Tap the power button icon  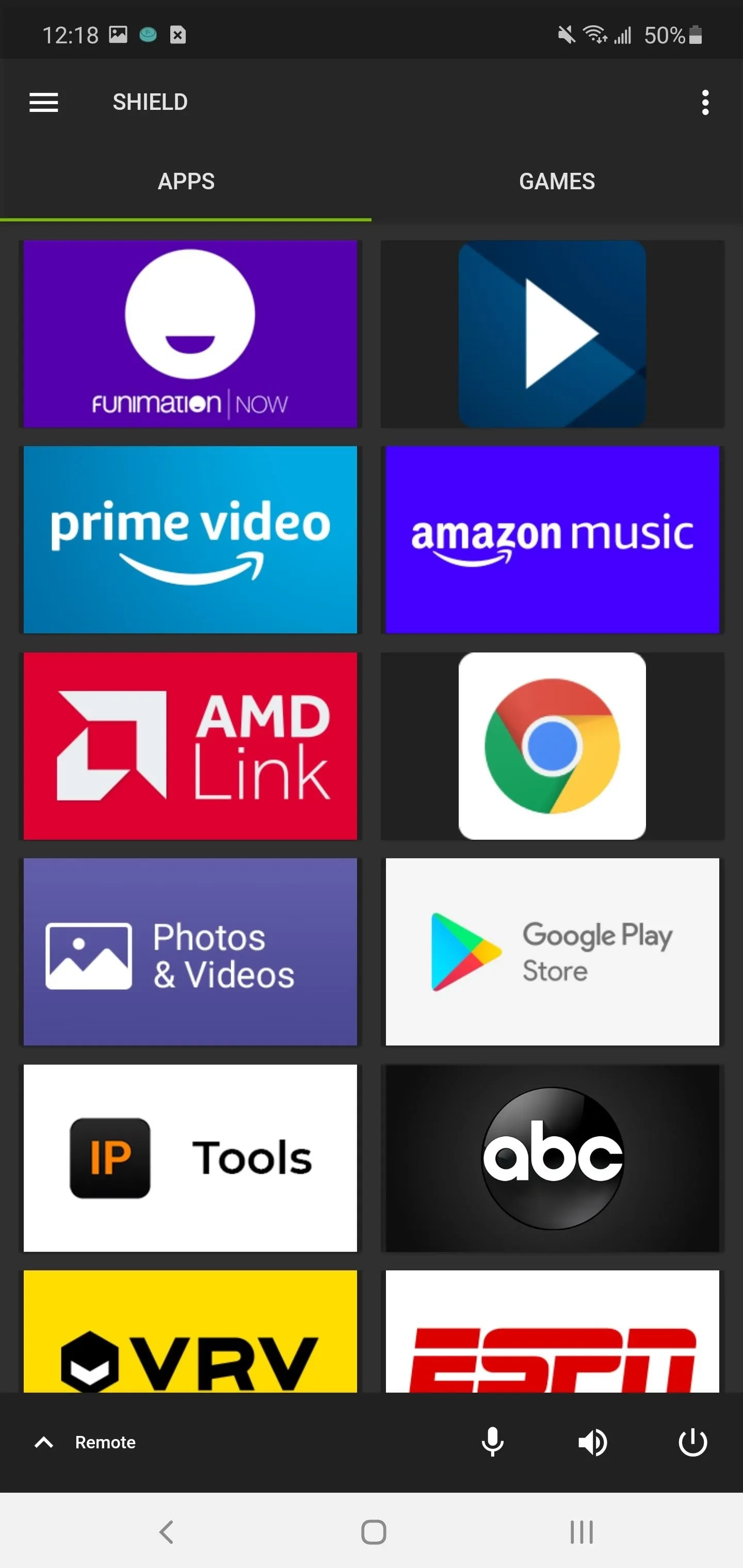tap(692, 1442)
